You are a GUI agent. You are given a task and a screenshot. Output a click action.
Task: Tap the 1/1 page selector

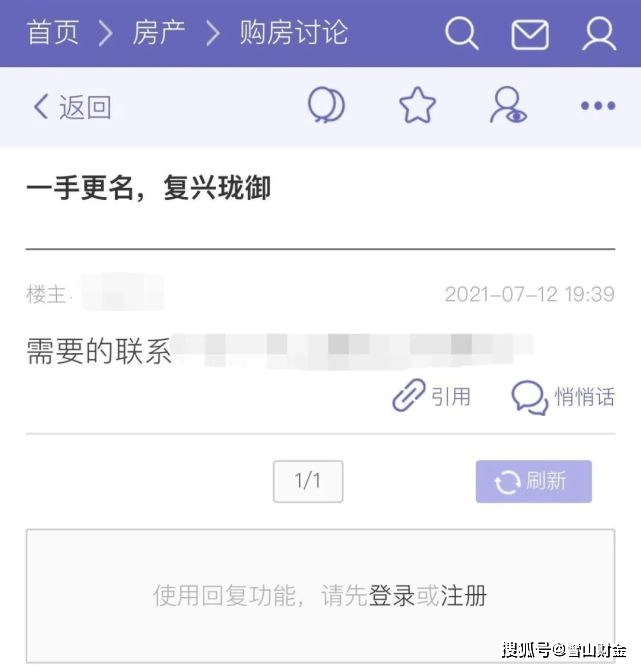point(308,481)
